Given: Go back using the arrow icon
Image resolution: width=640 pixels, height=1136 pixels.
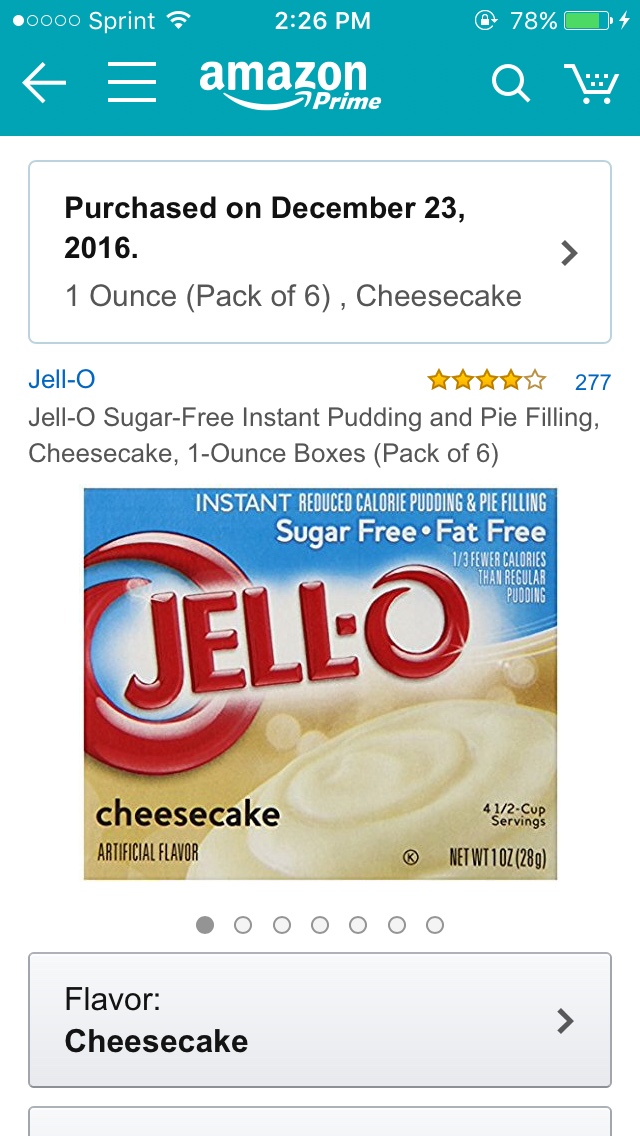Looking at the screenshot, I should pyautogui.click(x=44, y=83).
